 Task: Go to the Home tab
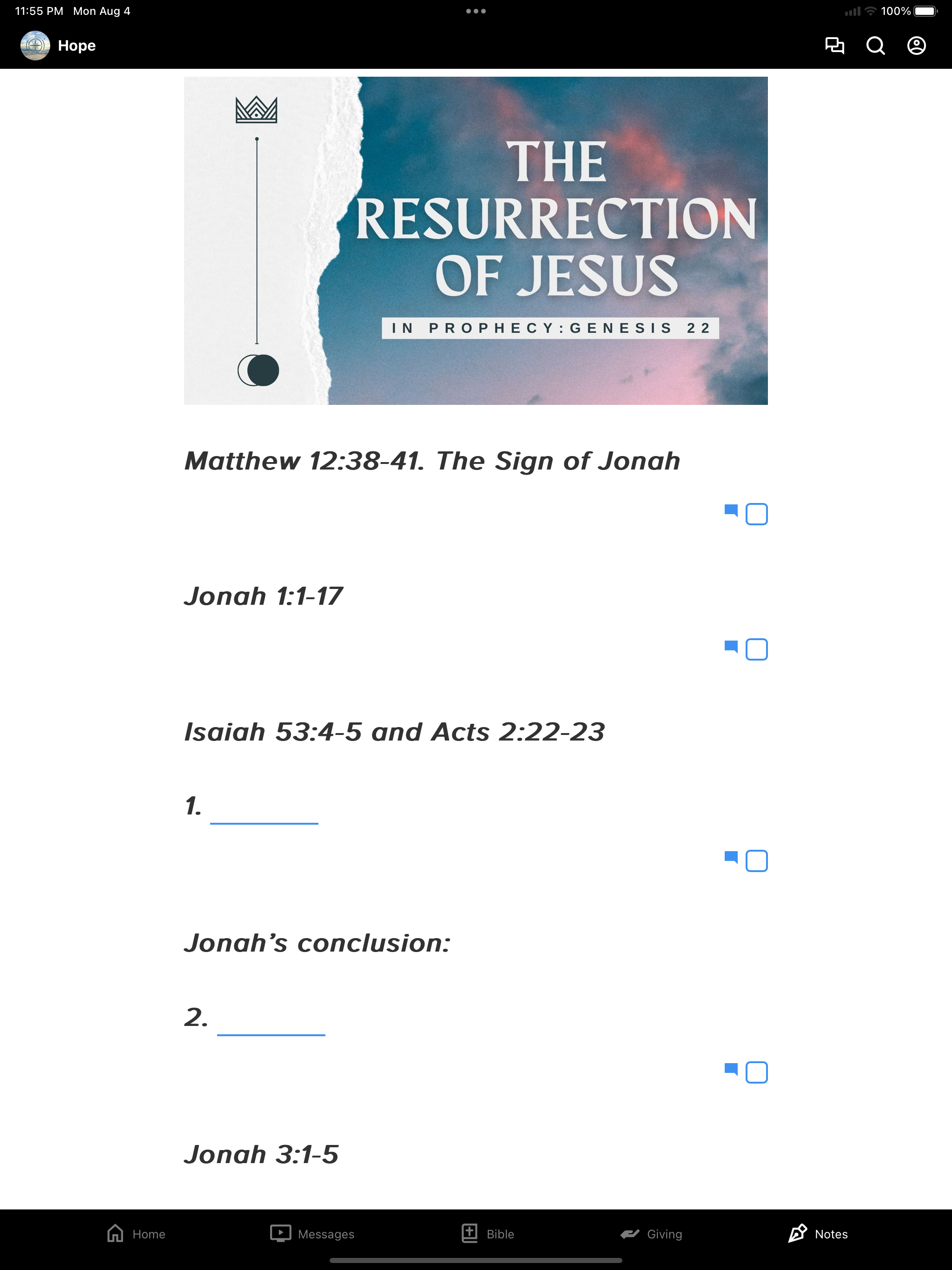(x=136, y=1233)
